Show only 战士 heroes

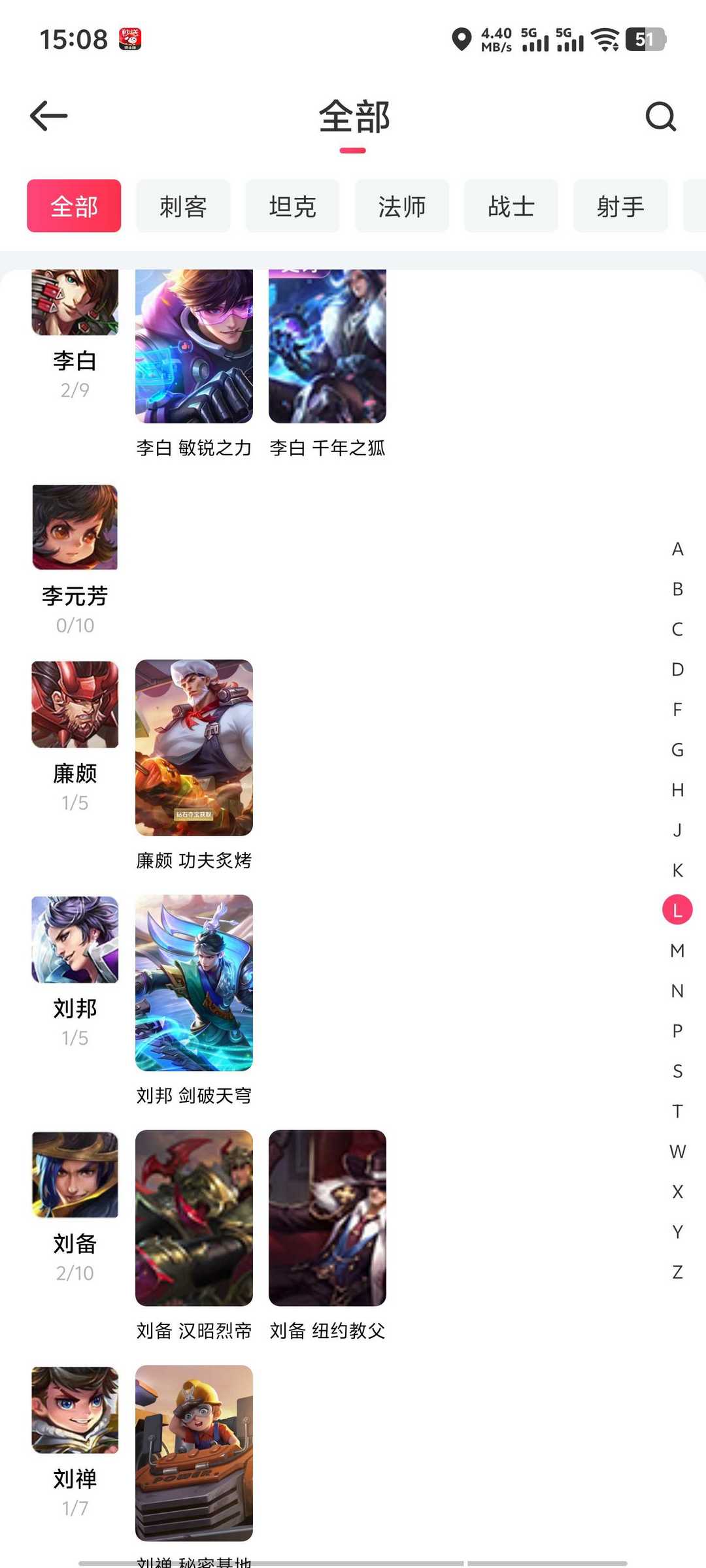click(x=511, y=206)
